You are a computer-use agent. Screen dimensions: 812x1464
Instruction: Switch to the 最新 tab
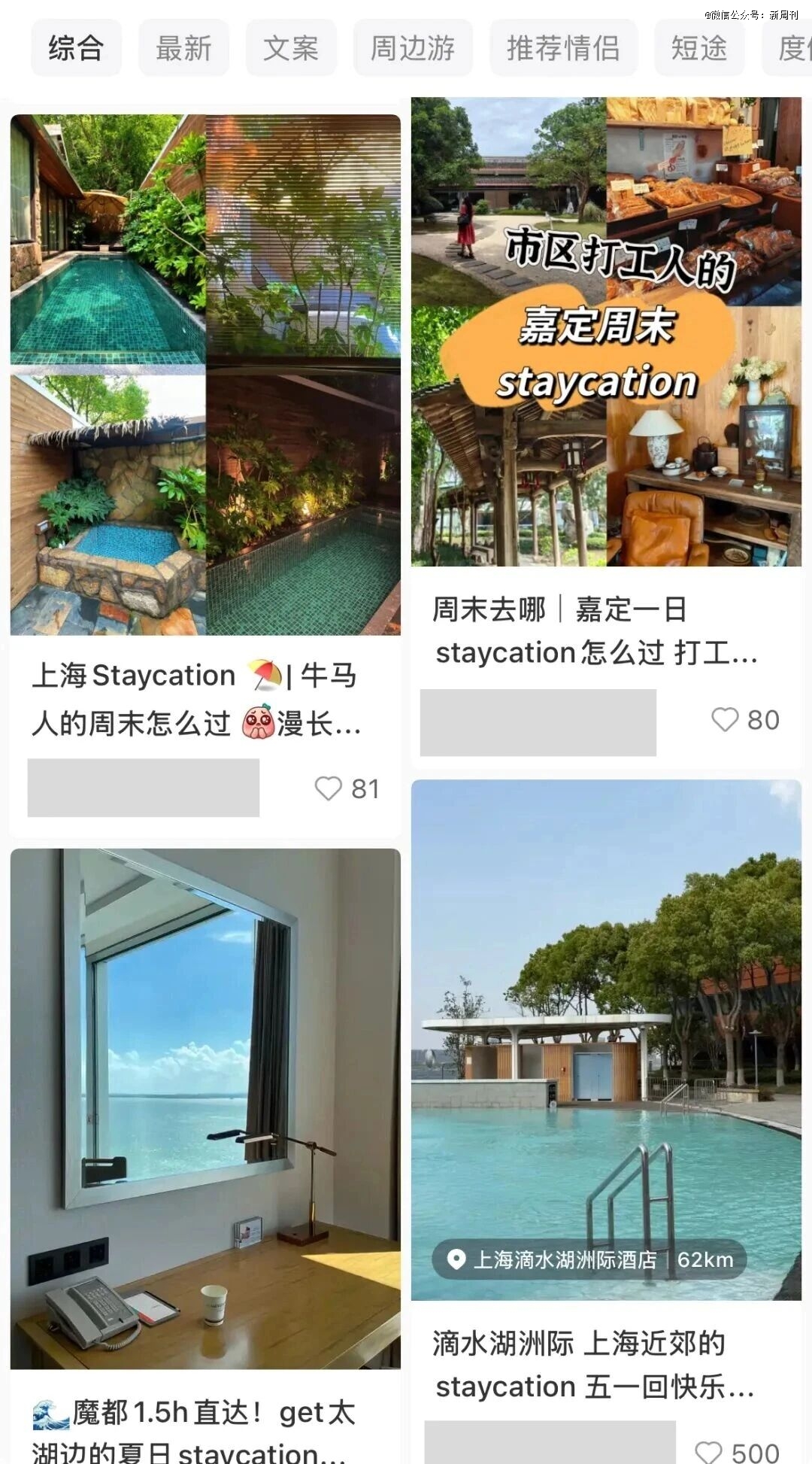(183, 49)
